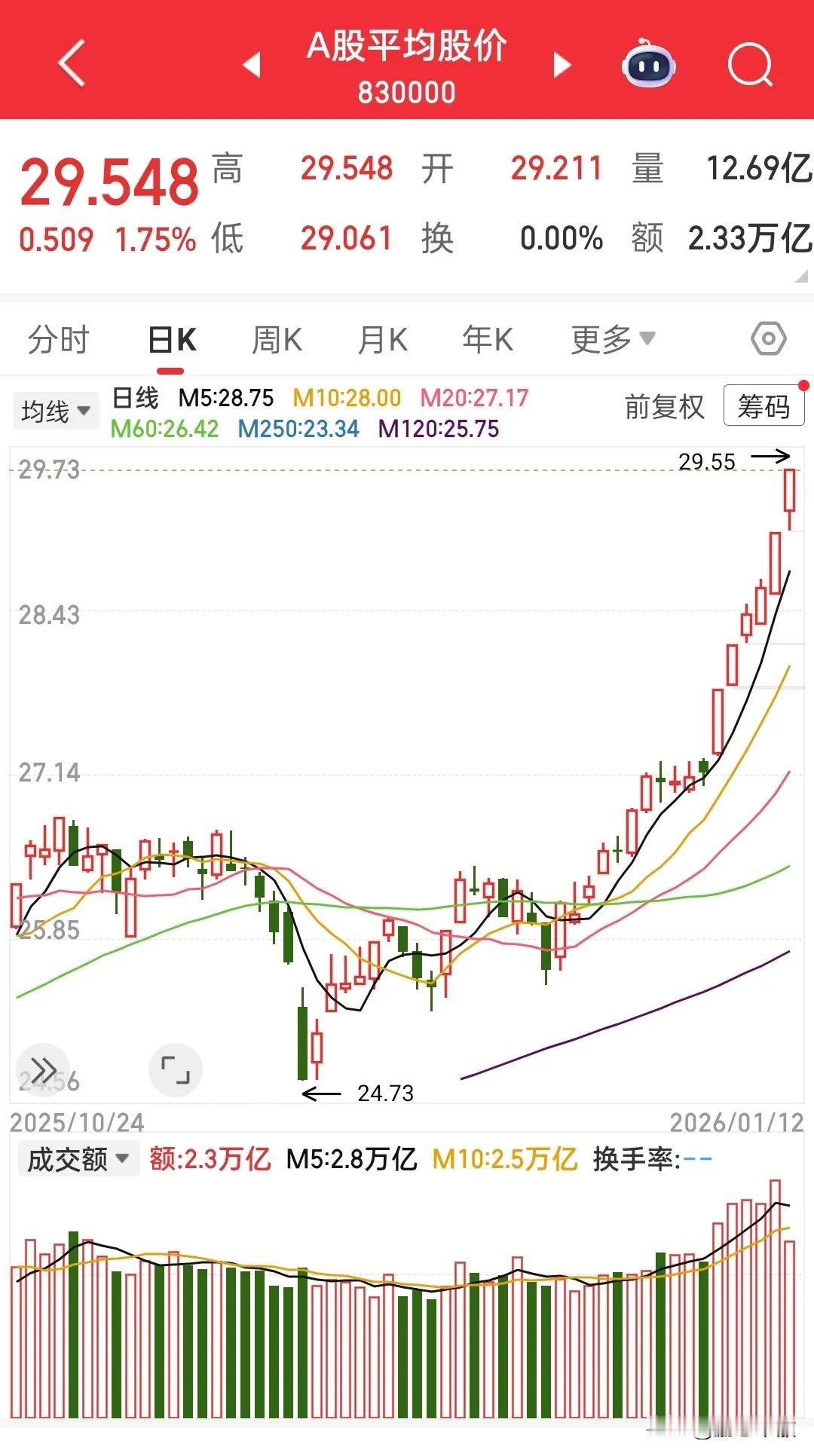The image size is (814, 1456).
Task: Toggle the M5:28.75 moving average legend
Action: [x=225, y=398]
